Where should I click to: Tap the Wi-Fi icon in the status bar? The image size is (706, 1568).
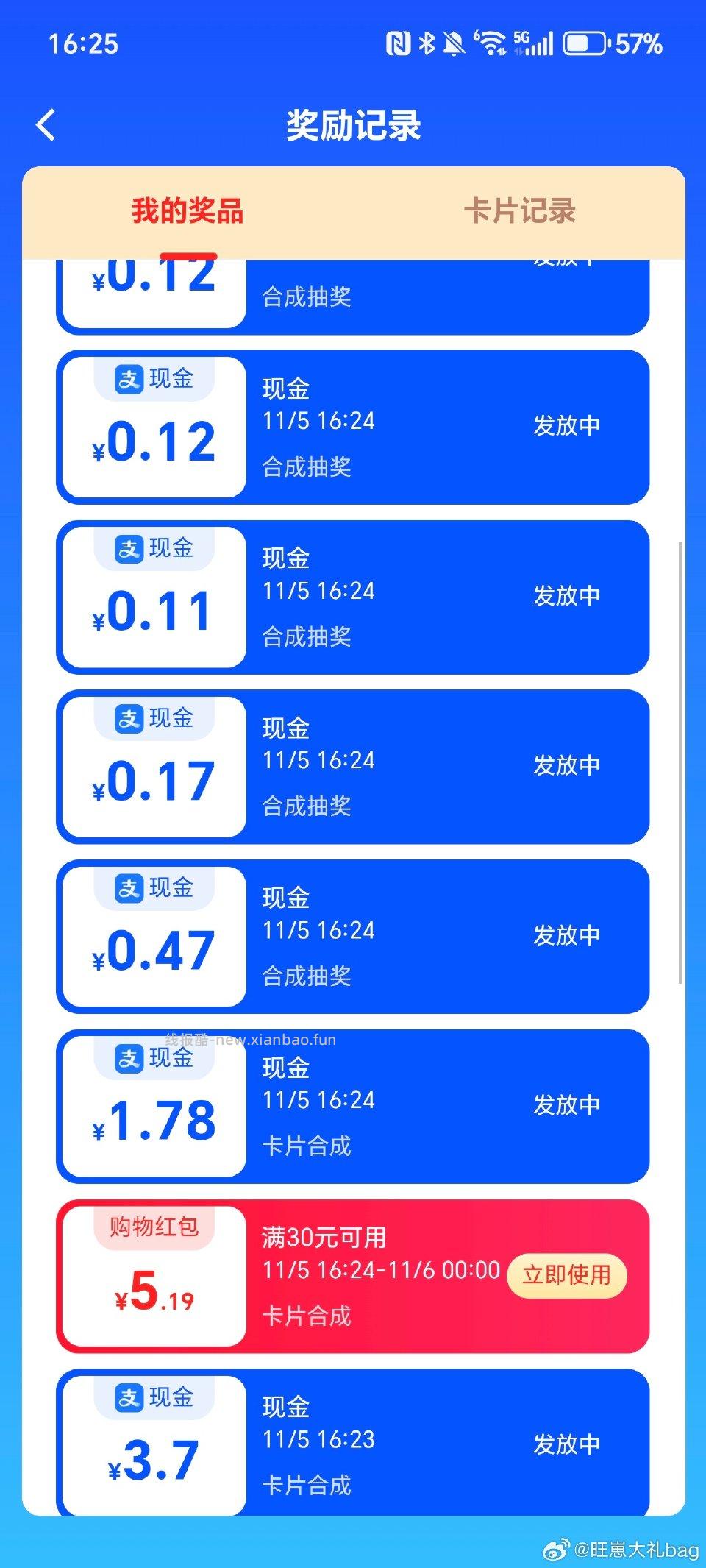493,44
